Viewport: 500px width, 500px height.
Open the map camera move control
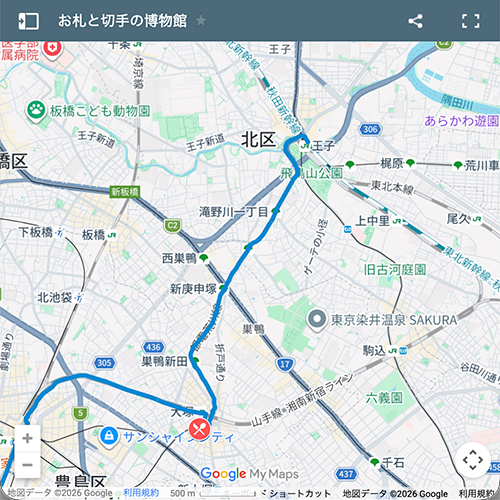[x=473, y=460]
